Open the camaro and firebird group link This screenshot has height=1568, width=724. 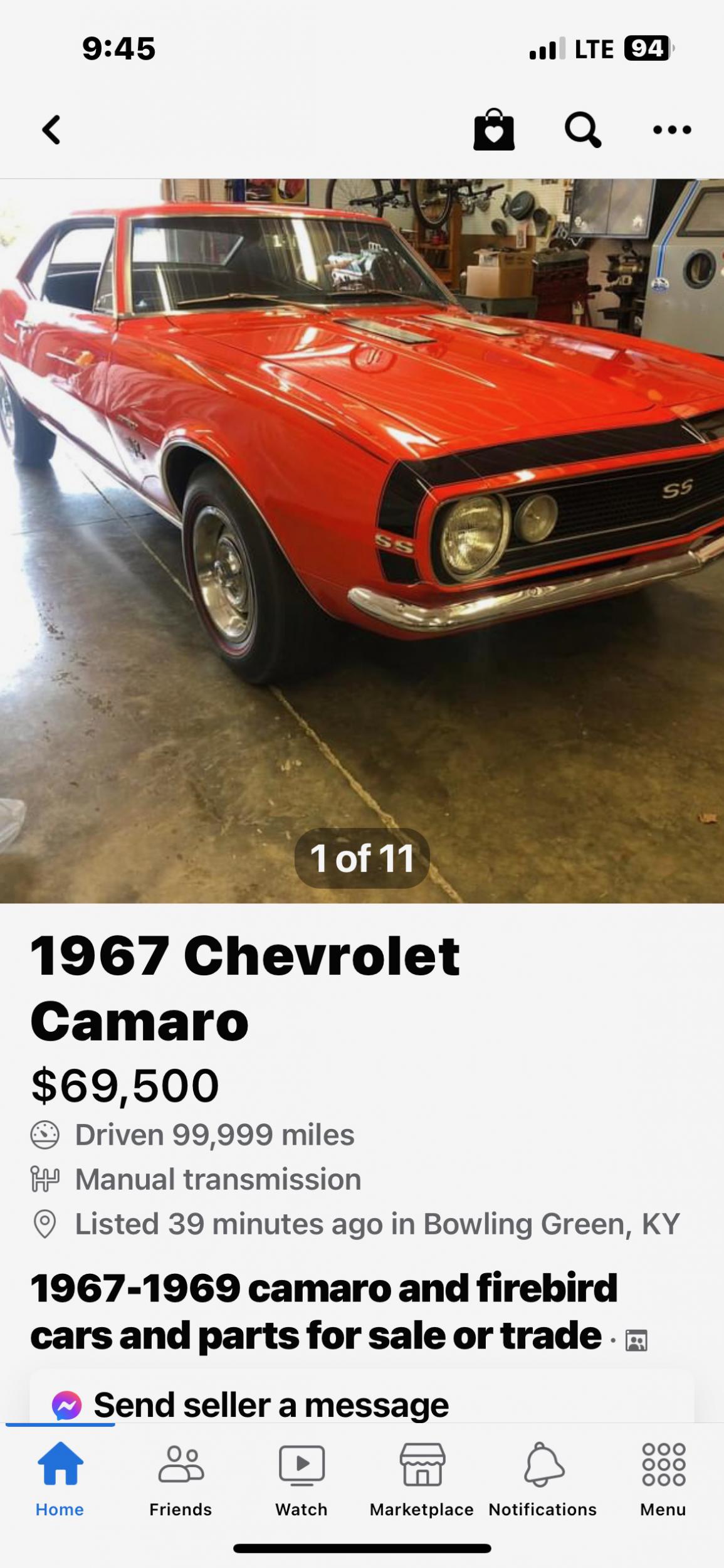tap(323, 1311)
